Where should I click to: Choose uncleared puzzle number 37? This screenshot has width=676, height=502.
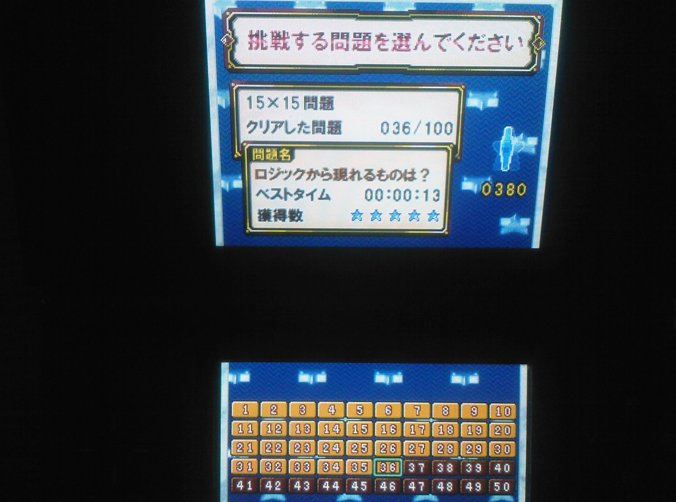tap(417, 467)
